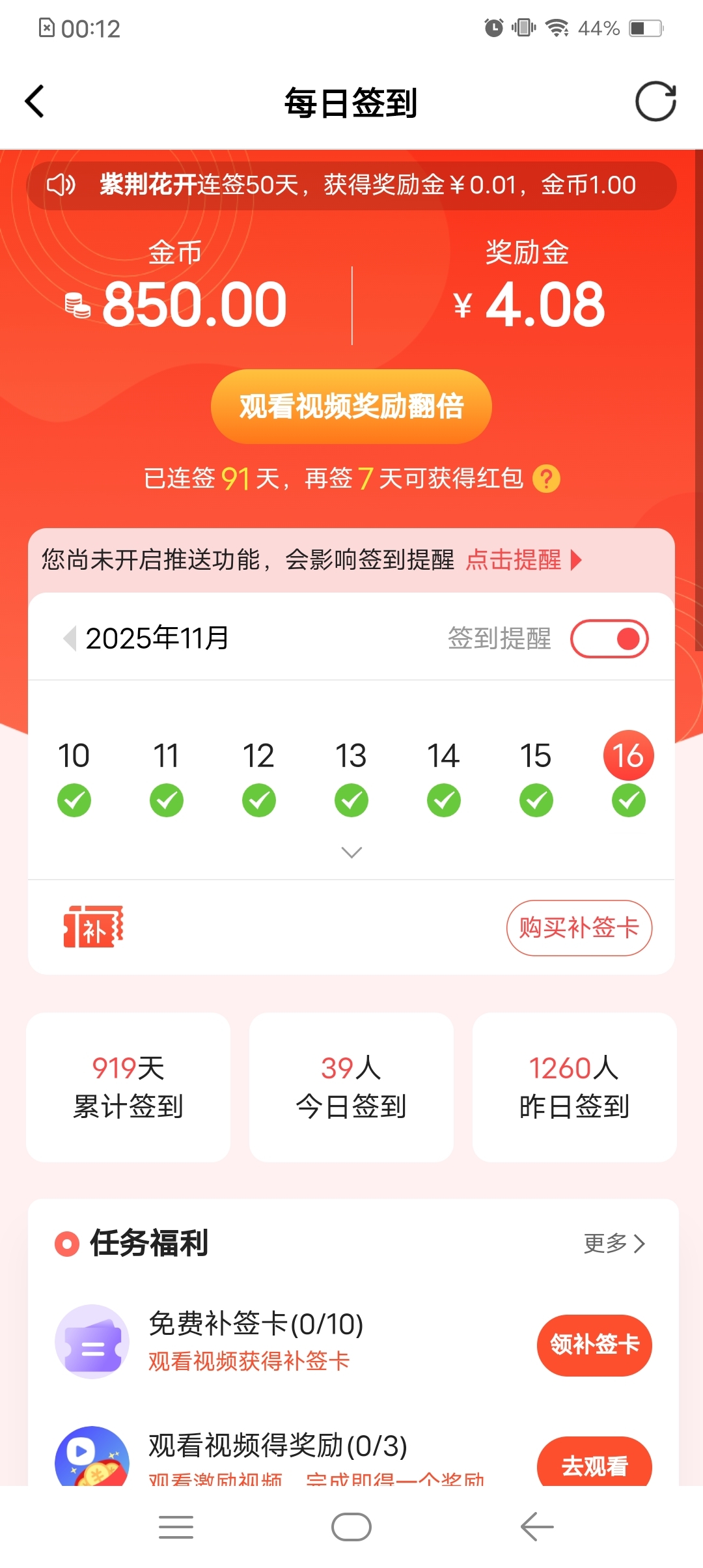Image resolution: width=703 pixels, height=1568 pixels.
Task: Open the red packet help question mark
Action: click(x=546, y=479)
